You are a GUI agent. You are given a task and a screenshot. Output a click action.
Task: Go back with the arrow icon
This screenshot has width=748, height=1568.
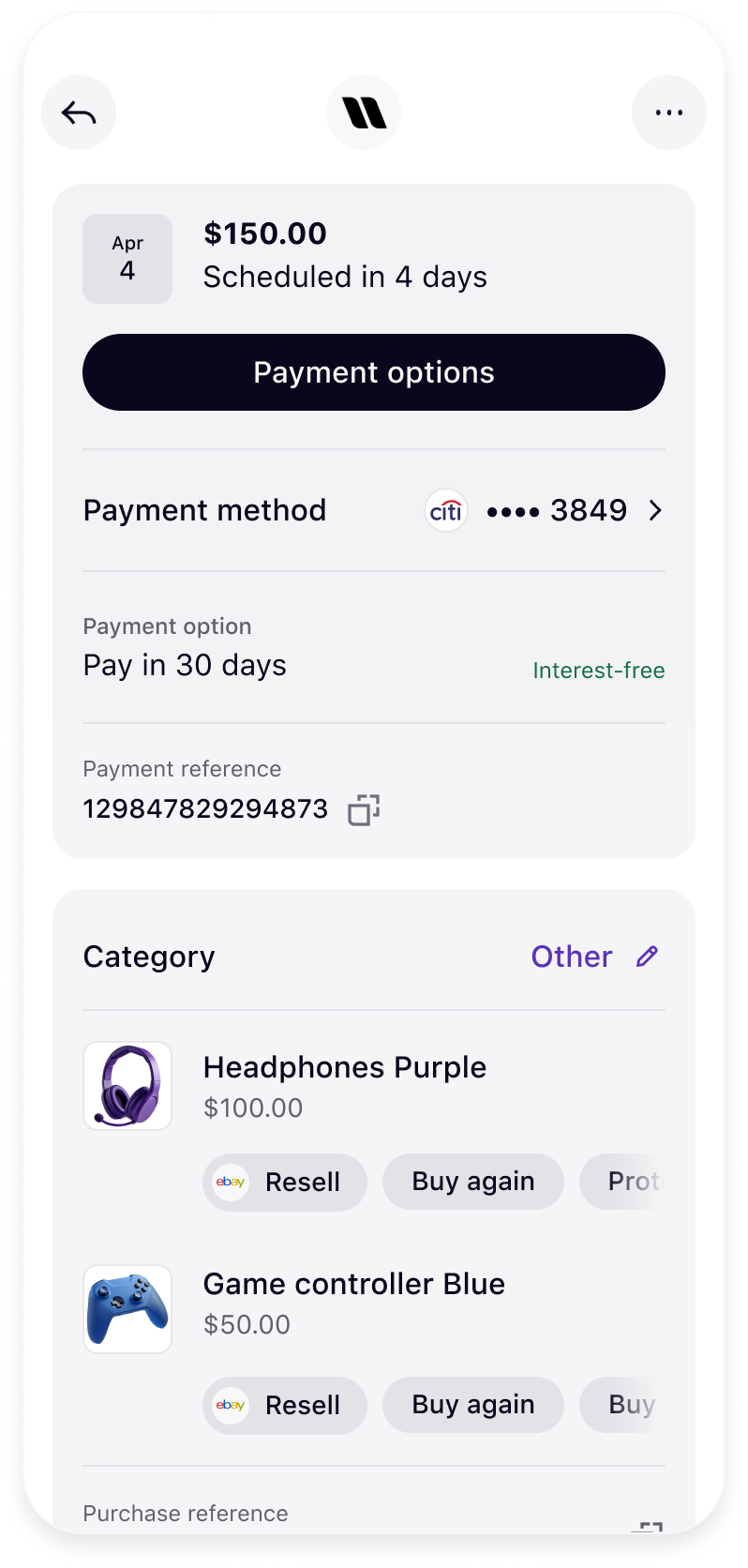click(79, 113)
